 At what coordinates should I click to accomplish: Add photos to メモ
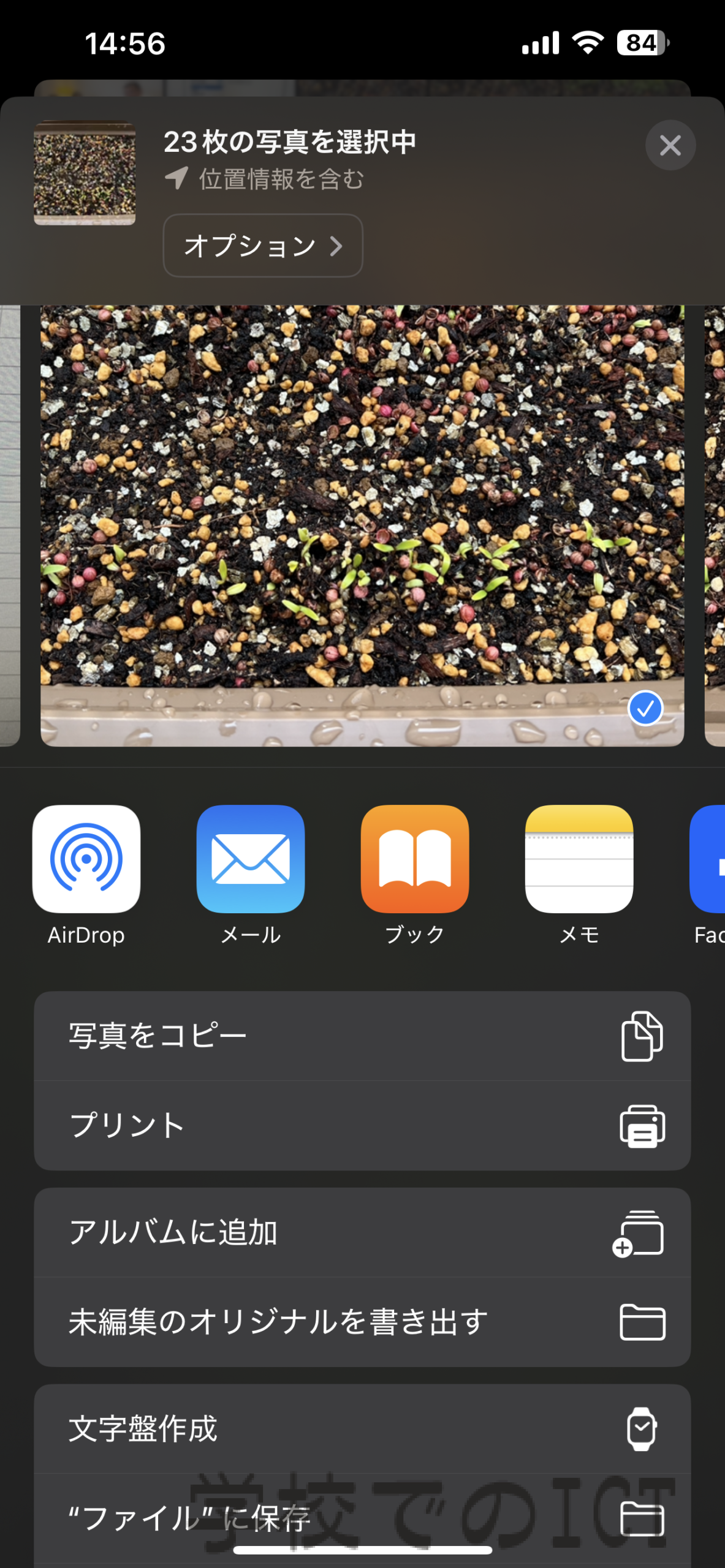pyautogui.click(x=579, y=876)
